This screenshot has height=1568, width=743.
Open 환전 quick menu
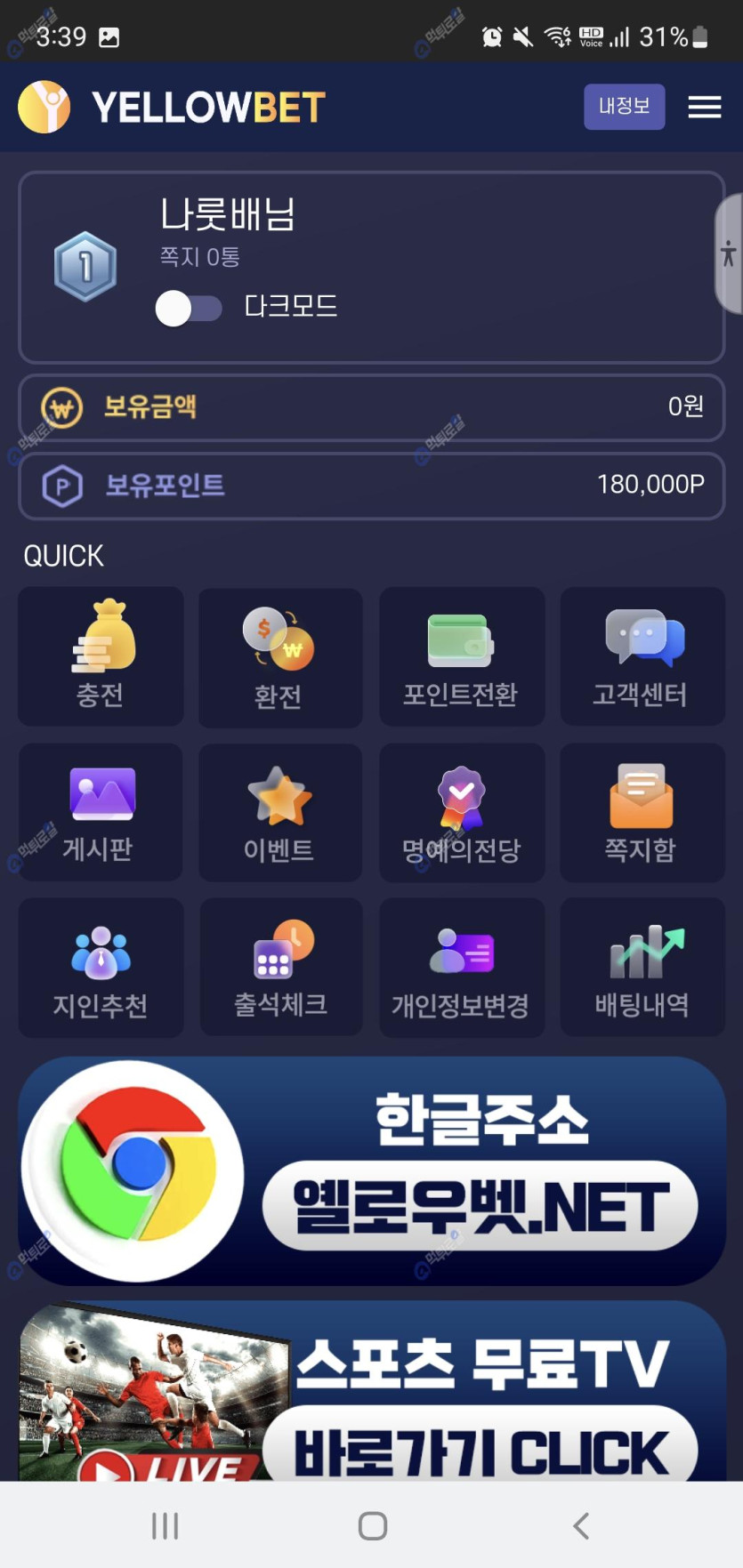pos(279,658)
